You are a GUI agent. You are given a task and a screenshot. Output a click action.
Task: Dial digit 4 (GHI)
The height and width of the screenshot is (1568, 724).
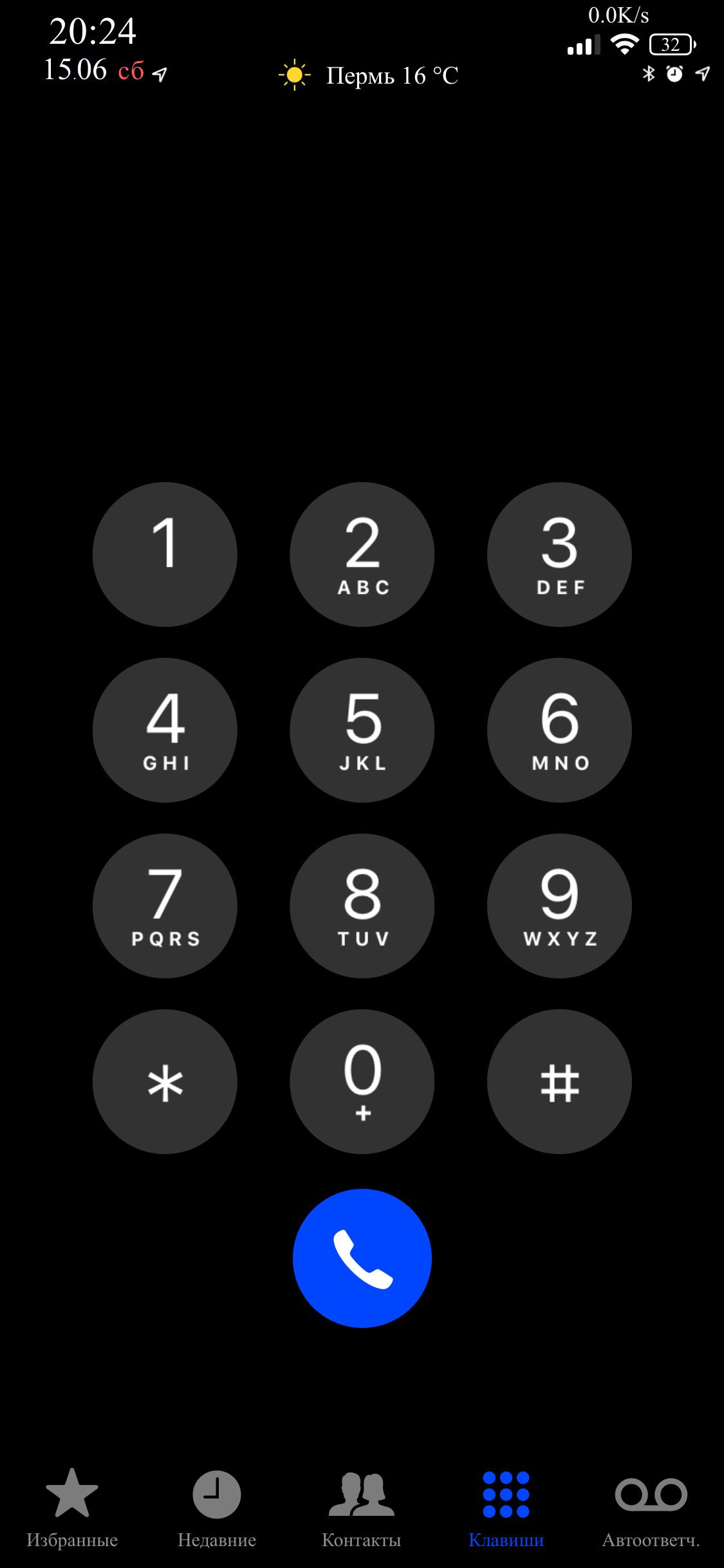[x=165, y=730]
